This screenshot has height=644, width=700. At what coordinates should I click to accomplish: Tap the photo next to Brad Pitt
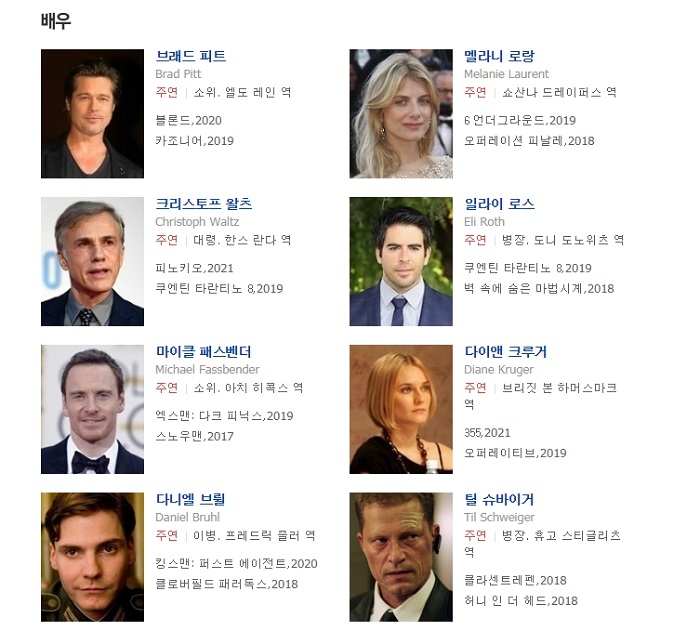click(x=92, y=114)
